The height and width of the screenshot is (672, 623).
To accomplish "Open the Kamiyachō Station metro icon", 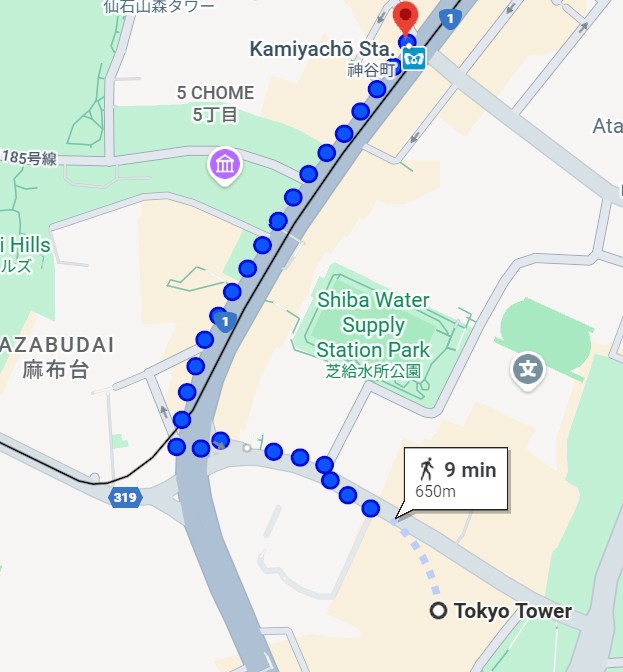I will [x=413, y=59].
